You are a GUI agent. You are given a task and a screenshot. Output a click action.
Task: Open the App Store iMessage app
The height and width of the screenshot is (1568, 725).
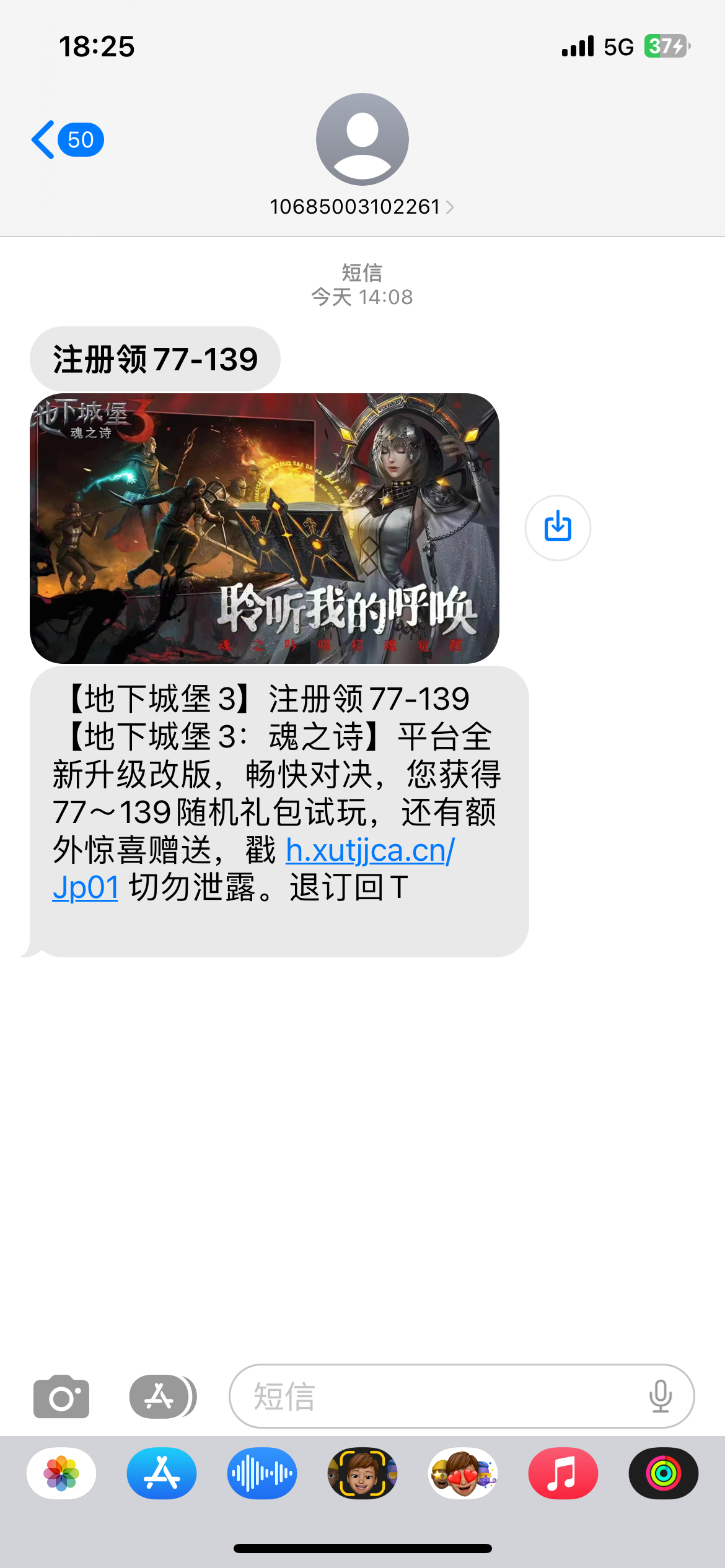(x=162, y=1473)
